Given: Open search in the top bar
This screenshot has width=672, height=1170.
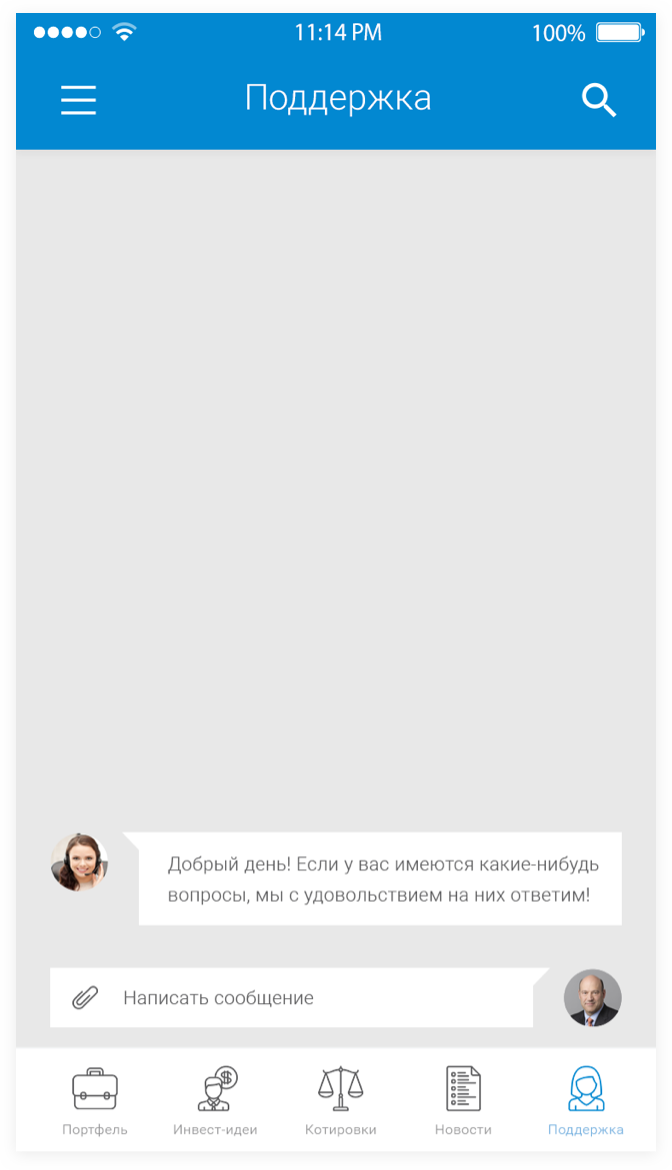Looking at the screenshot, I should point(599,100).
